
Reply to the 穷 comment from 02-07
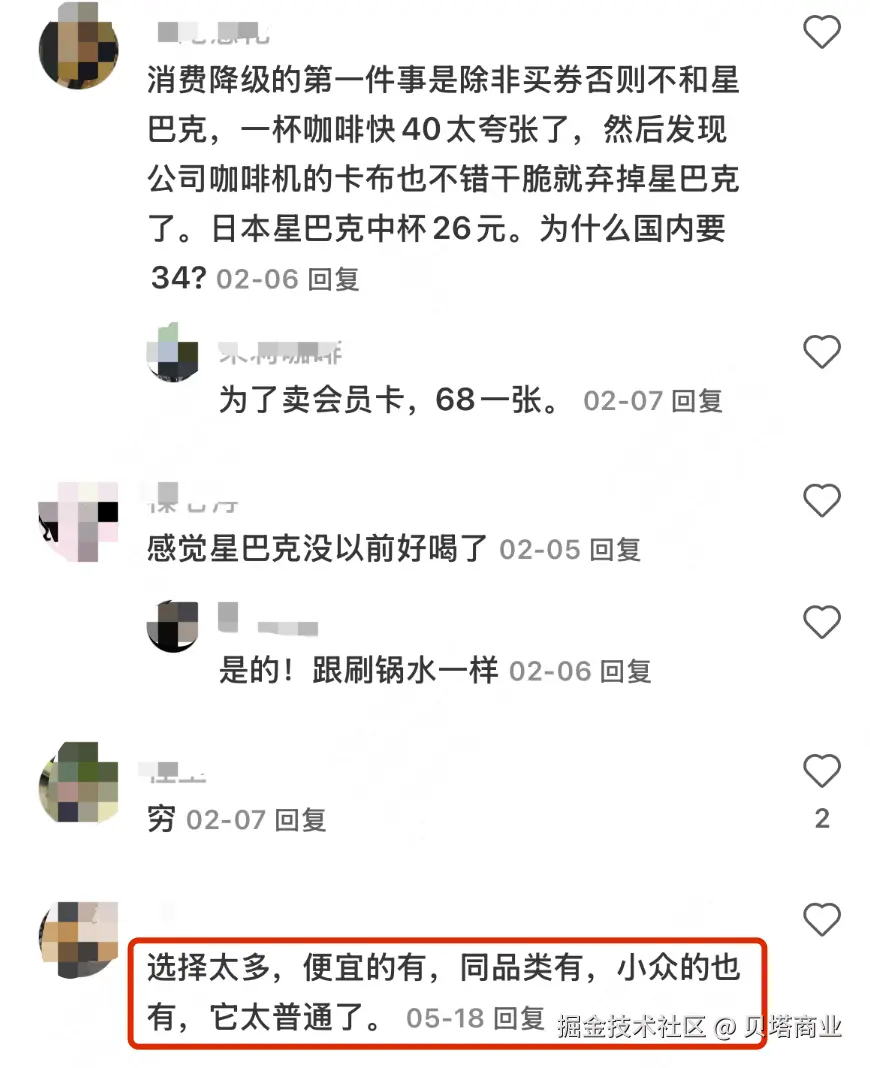point(300,821)
